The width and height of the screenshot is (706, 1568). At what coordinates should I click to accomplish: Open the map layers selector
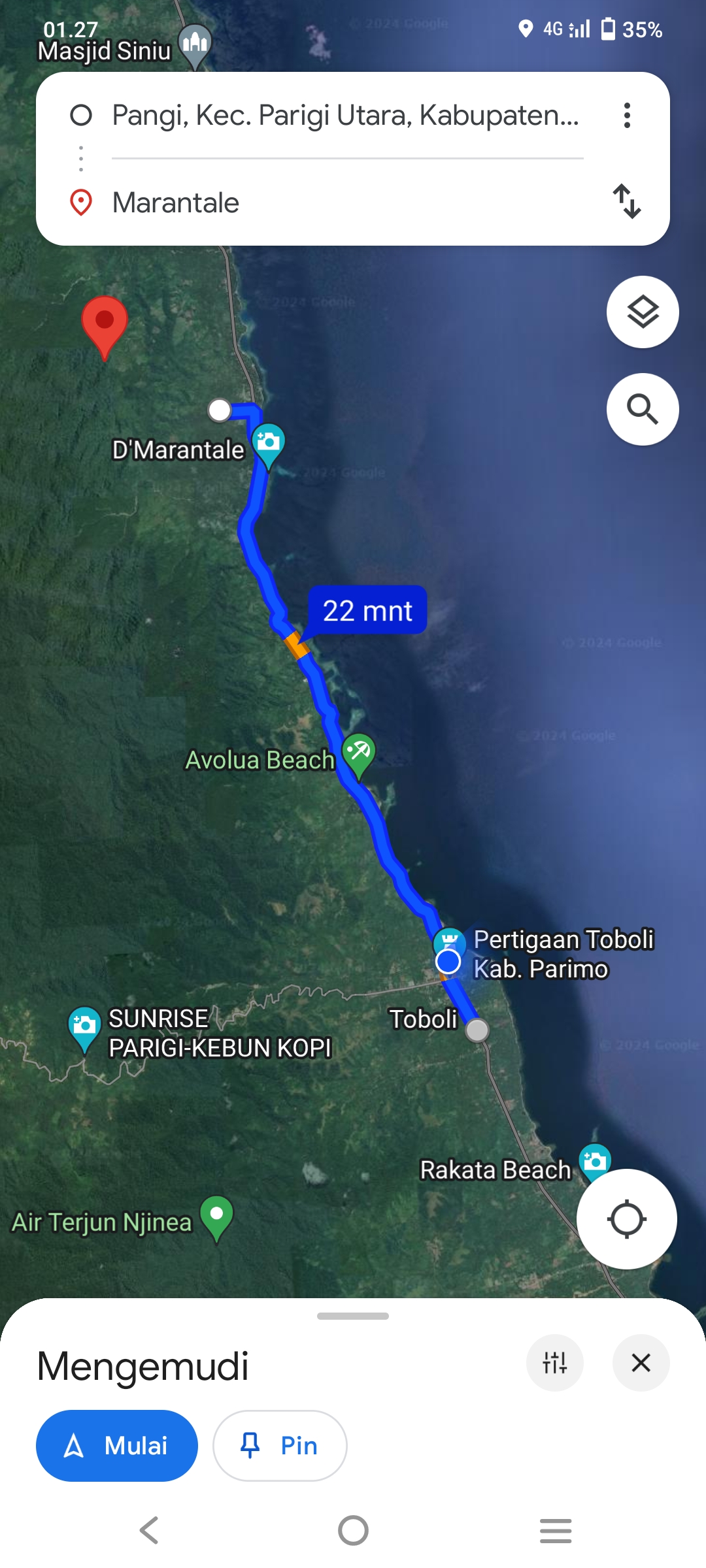(x=643, y=312)
